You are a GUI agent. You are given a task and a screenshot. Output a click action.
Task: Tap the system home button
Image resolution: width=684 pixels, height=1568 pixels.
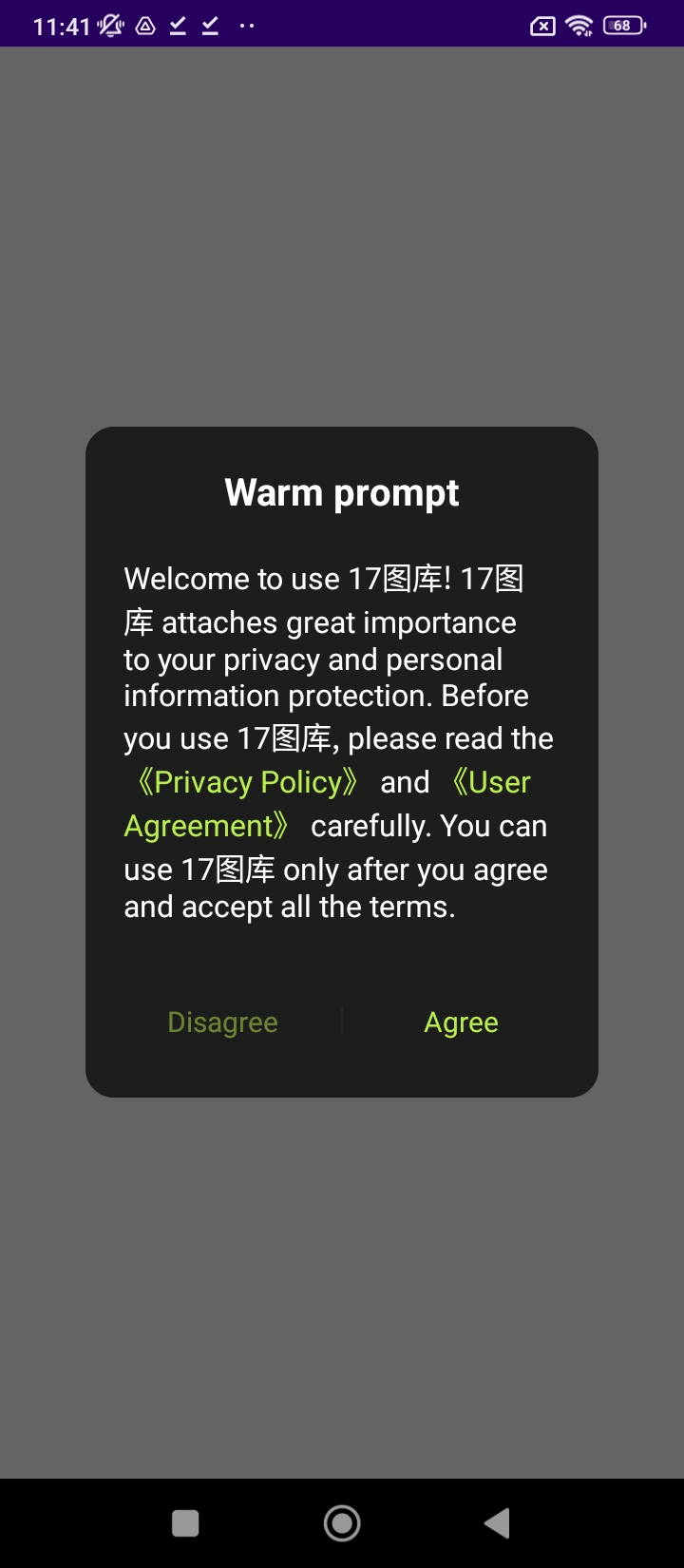(x=342, y=1523)
